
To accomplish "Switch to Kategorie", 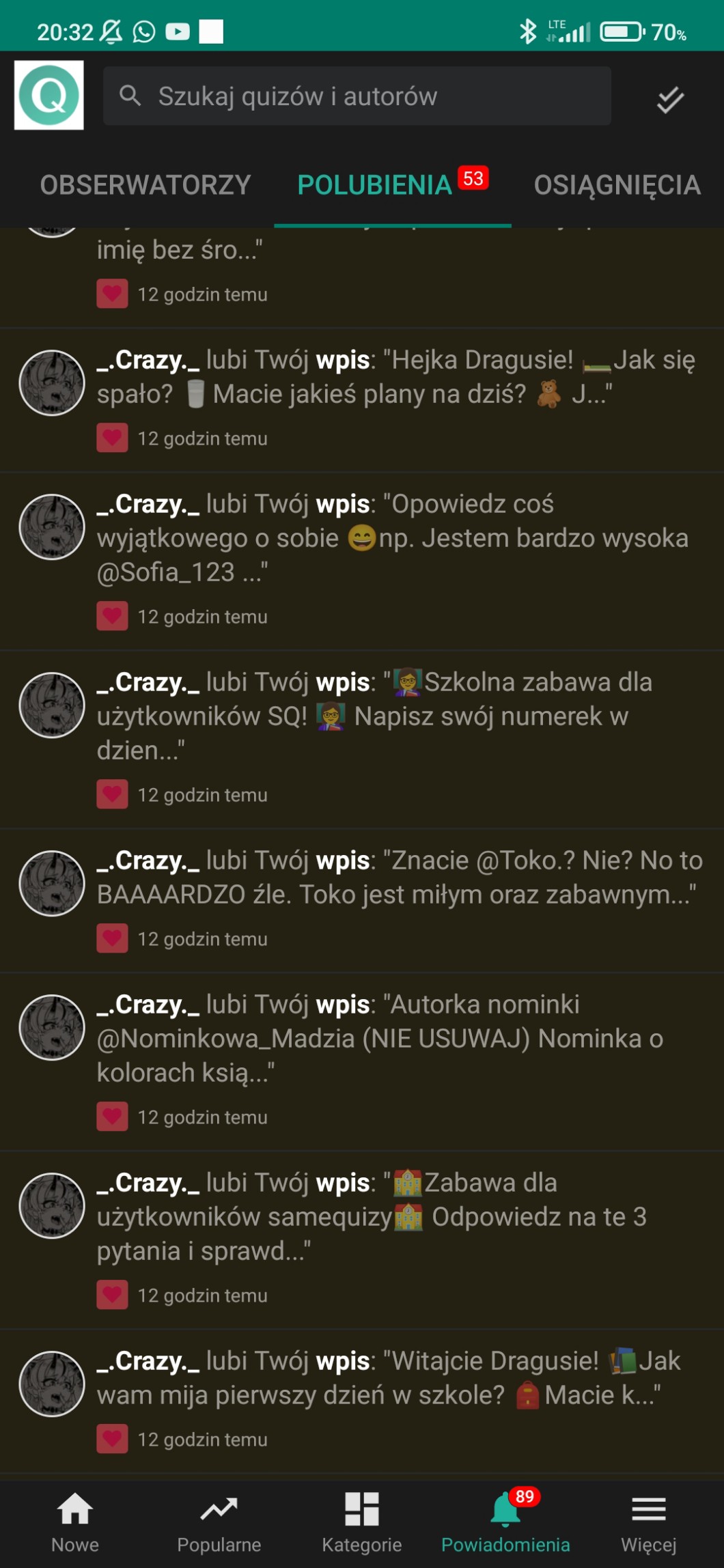I will [x=362, y=1523].
